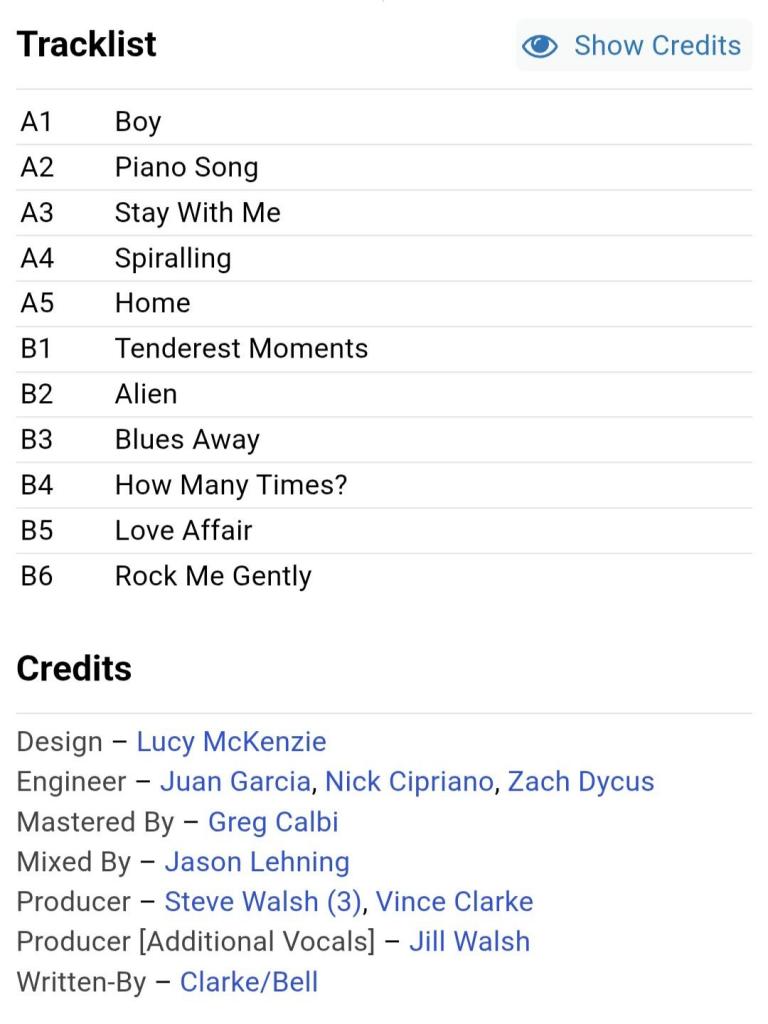Image resolution: width=768 pixels, height=1024 pixels.
Task: Open Vince Clarke's artist page
Action: (x=454, y=902)
